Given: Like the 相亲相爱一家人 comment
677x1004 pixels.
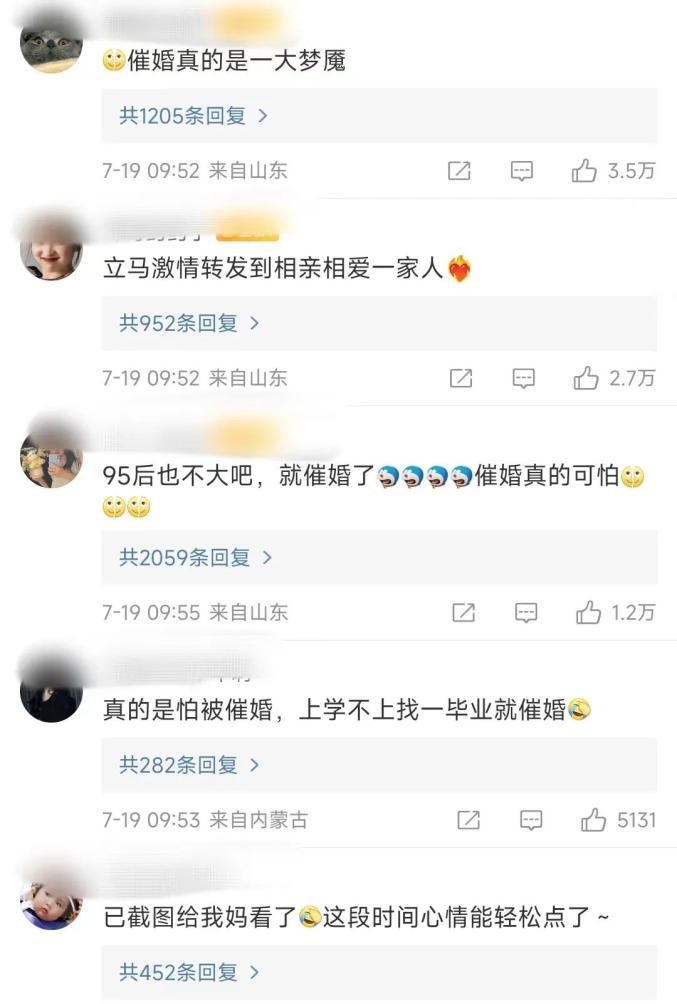Looking at the screenshot, I should pyautogui.click(x=586, y=378).
